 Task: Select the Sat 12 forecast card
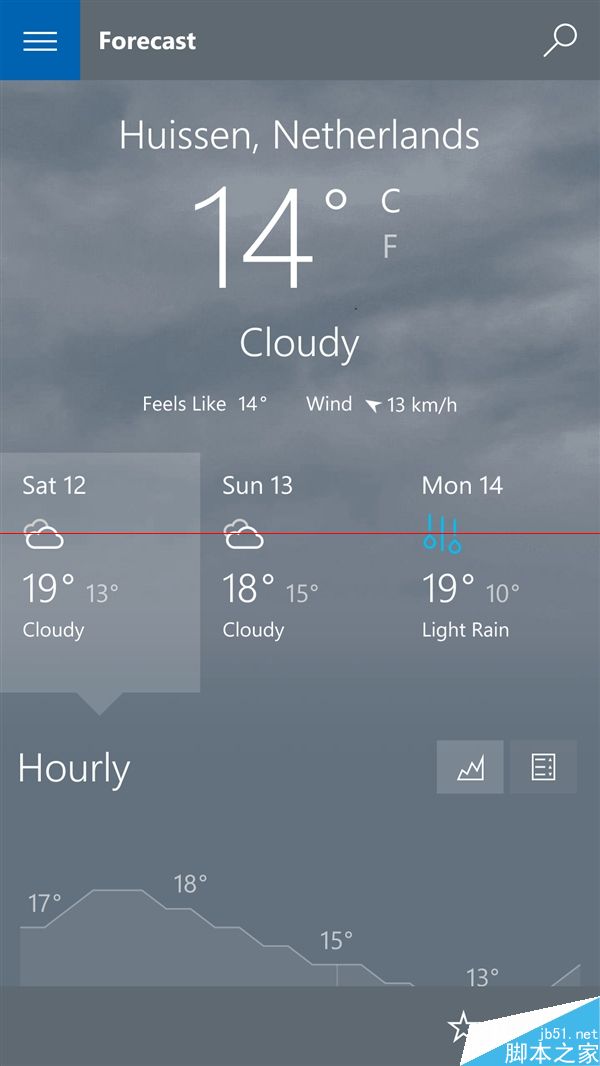point(100,571)
